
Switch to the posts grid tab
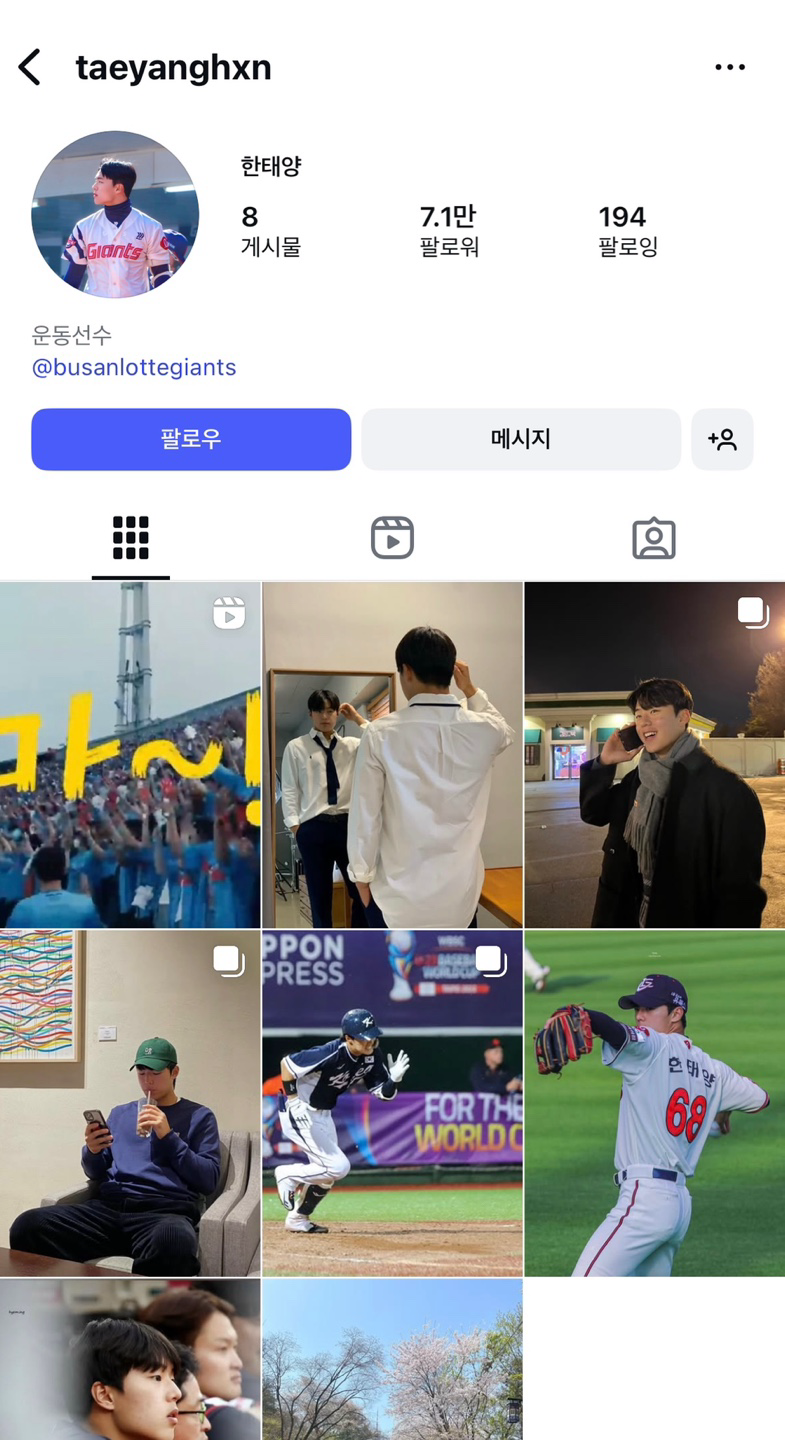click(131, 538)
